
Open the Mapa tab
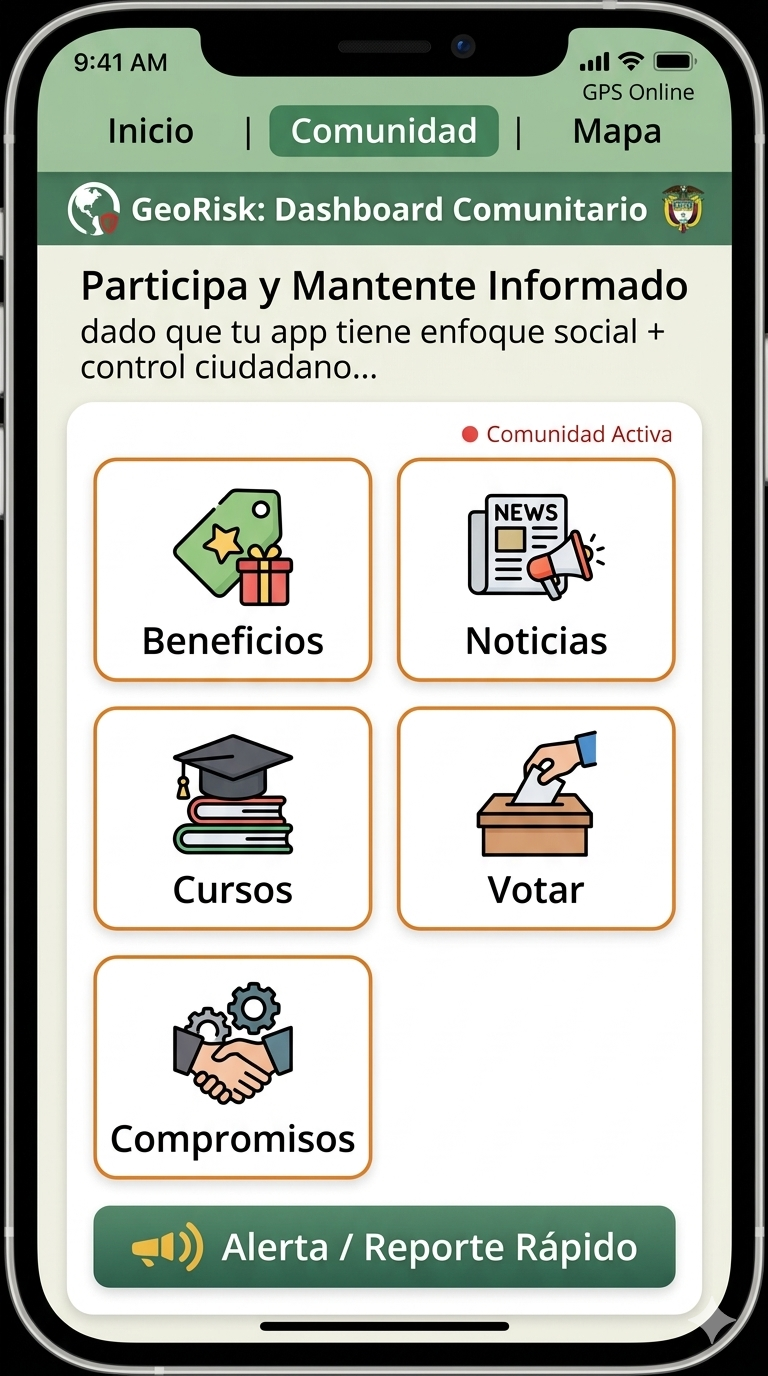click(616, 130)
